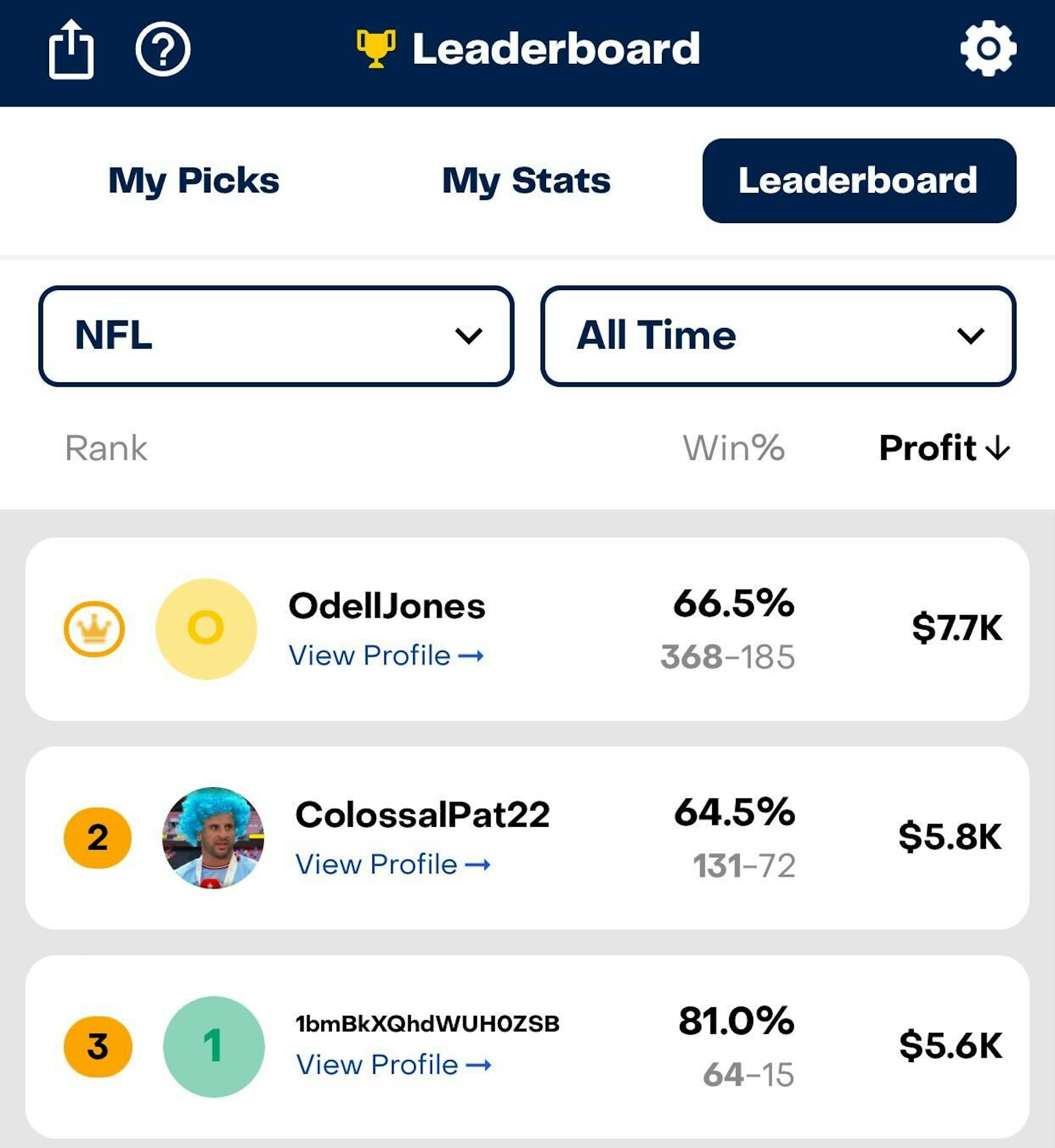Image resolution: width=1055 pixels, height=1148 pixels.
Task: Share the leaderboard
Action: tap(71, 50)
